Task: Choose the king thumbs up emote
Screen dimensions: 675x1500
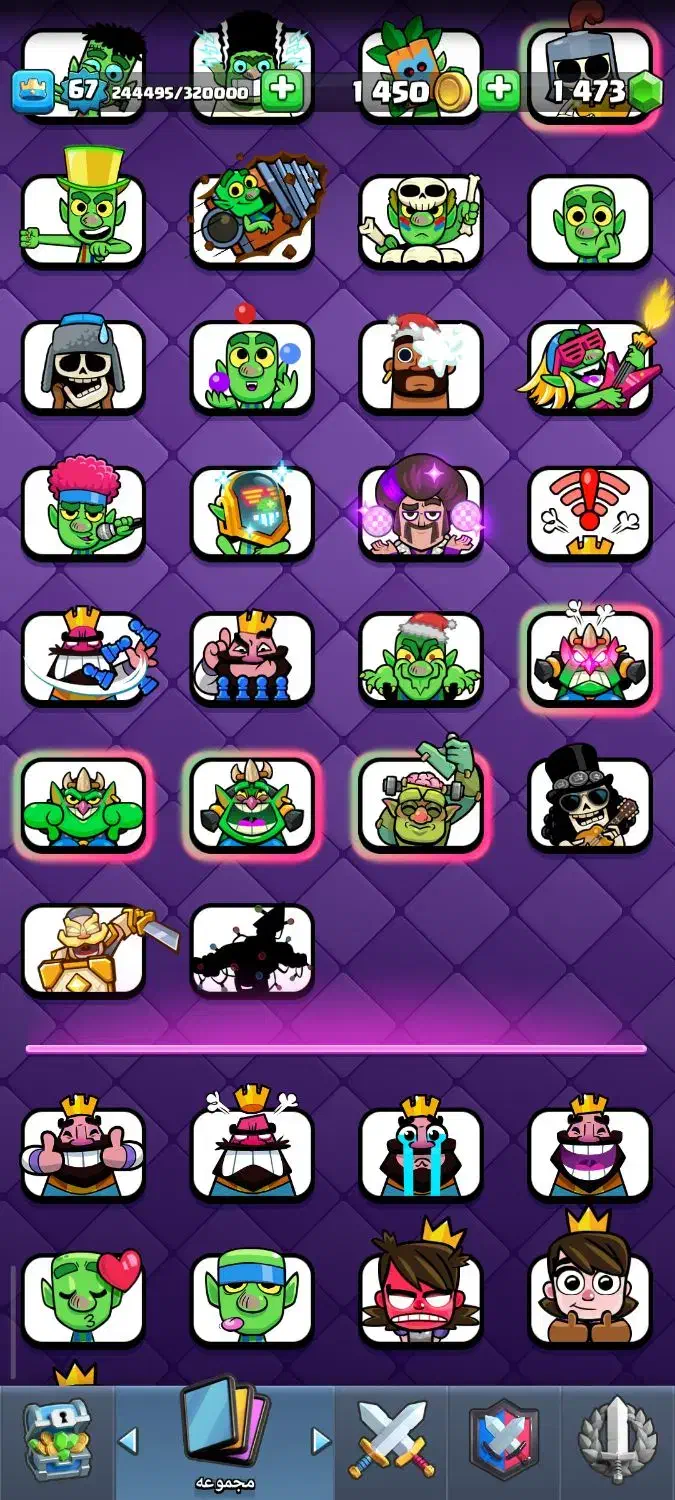Action: pos(83,1152)
